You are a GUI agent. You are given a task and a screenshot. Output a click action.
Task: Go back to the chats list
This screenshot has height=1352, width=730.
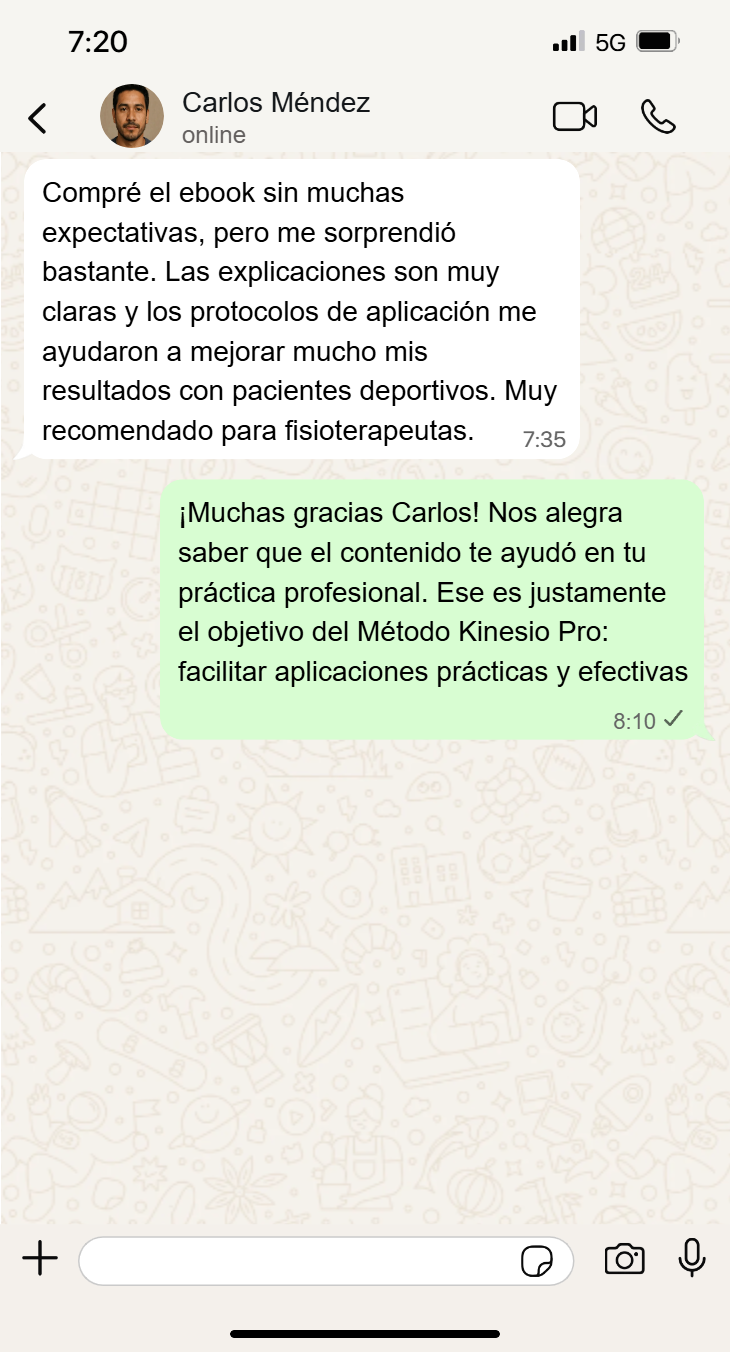point(37,118)
